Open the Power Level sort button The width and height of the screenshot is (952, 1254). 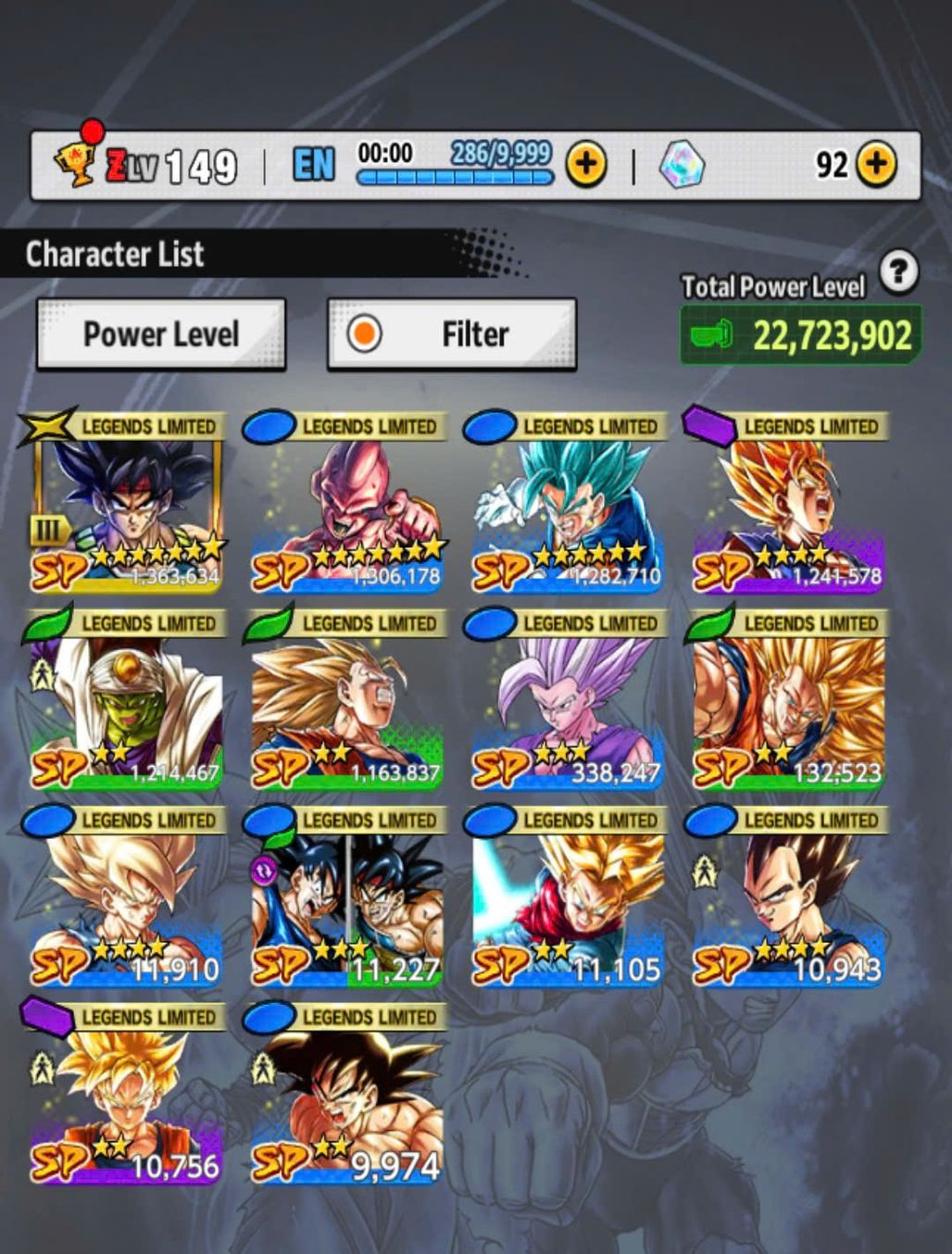(x=161, y=333)
